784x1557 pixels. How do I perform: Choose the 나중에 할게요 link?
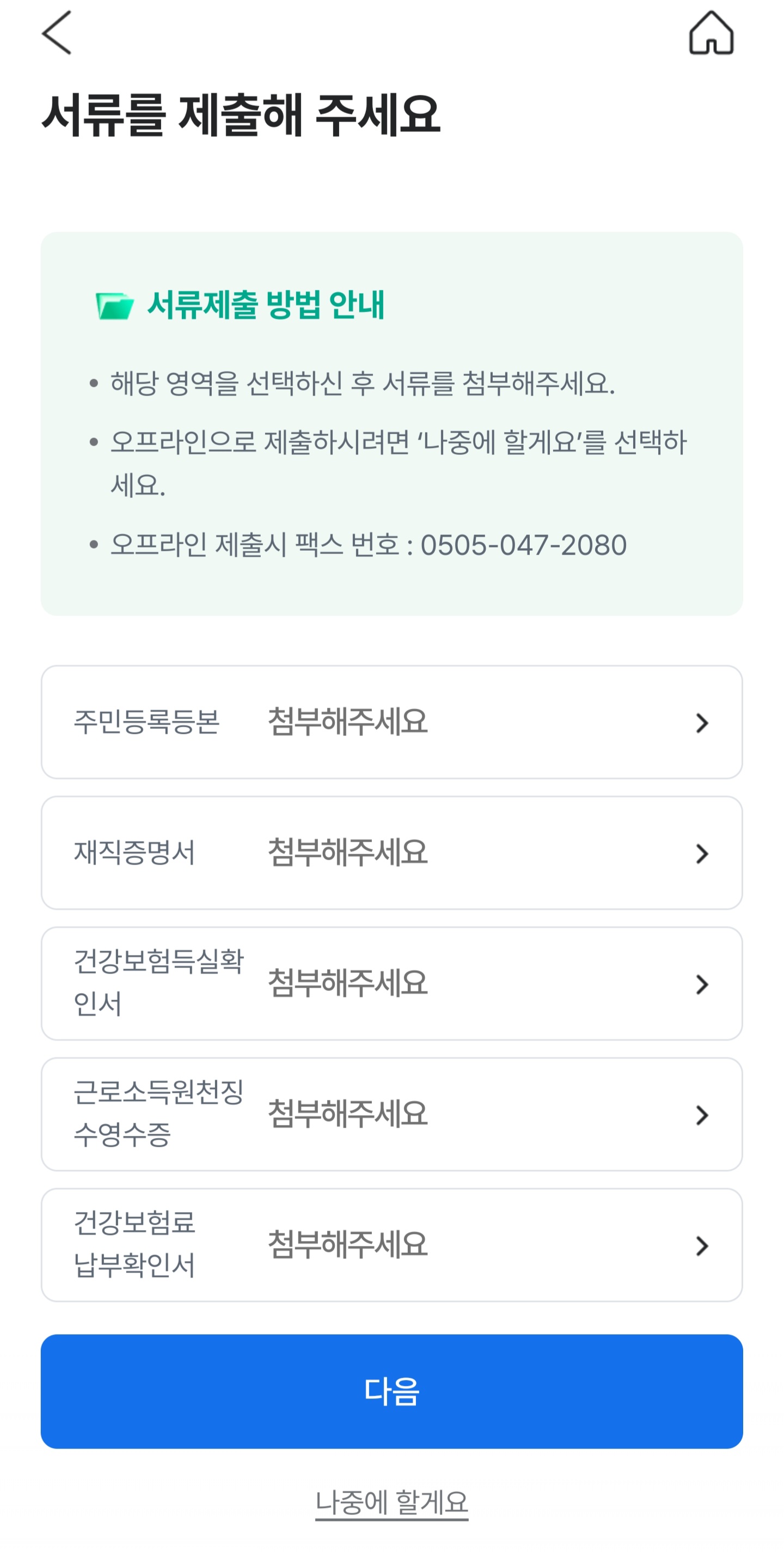391,1502
